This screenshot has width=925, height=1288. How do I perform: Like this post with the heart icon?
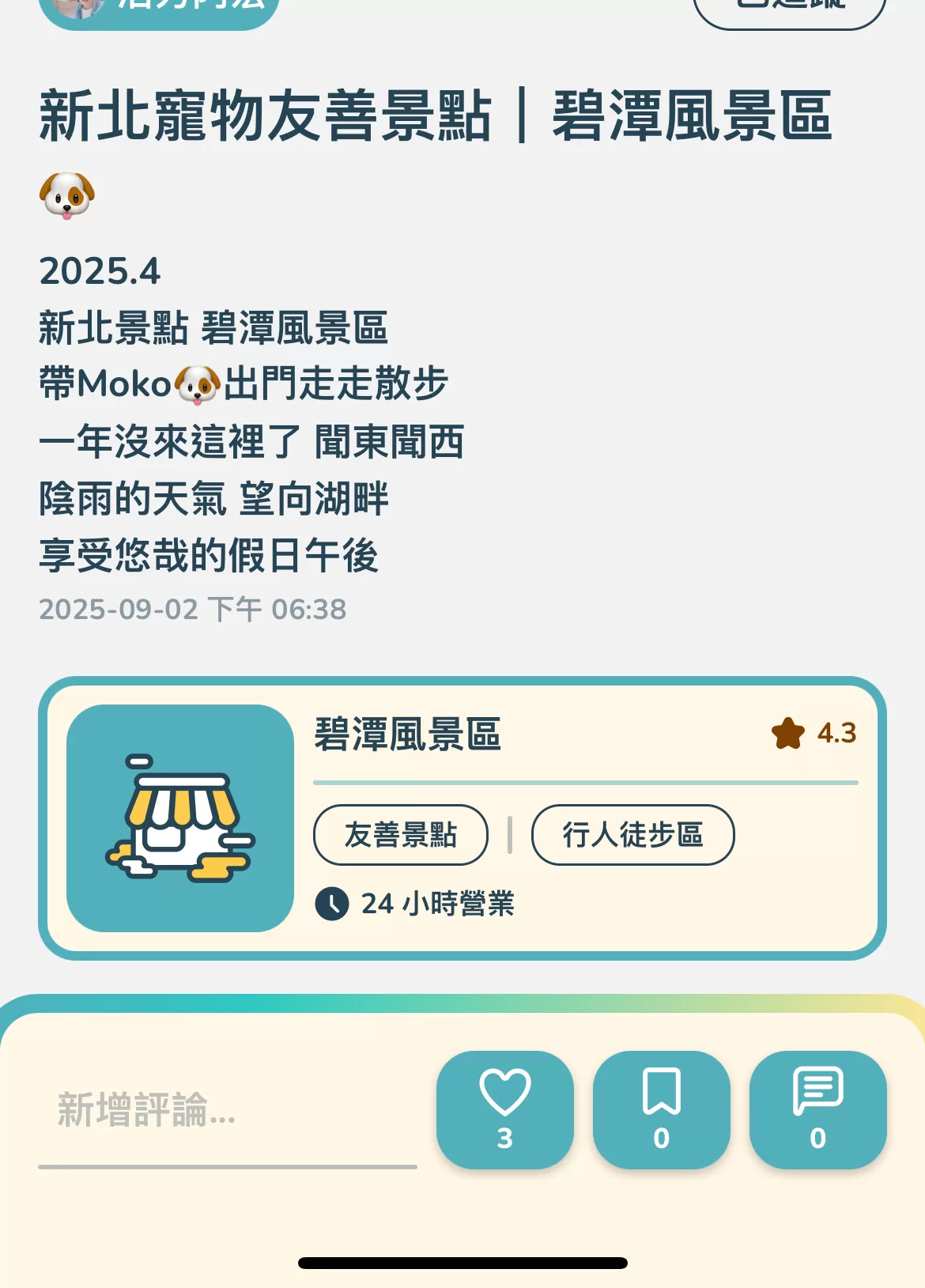tap(504, 1109)
